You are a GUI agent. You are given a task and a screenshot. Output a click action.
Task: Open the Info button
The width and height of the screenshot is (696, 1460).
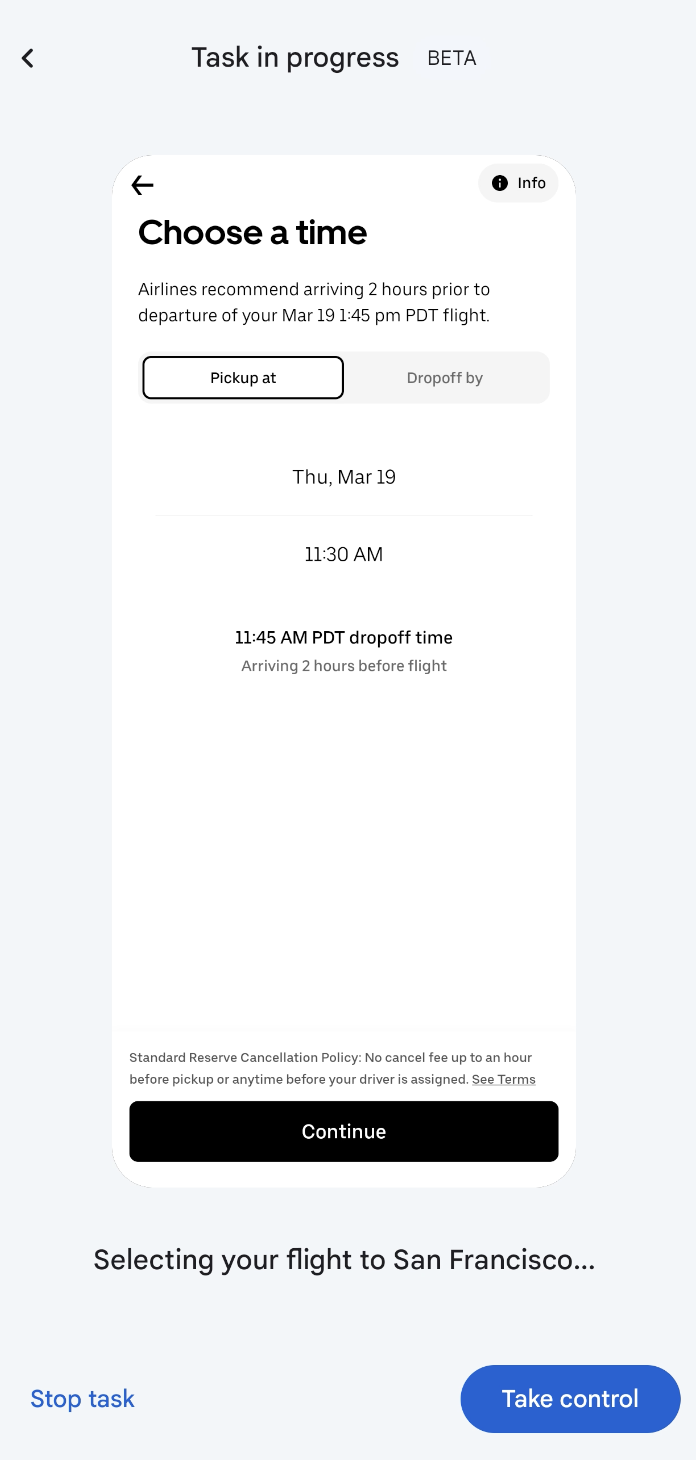518,183
